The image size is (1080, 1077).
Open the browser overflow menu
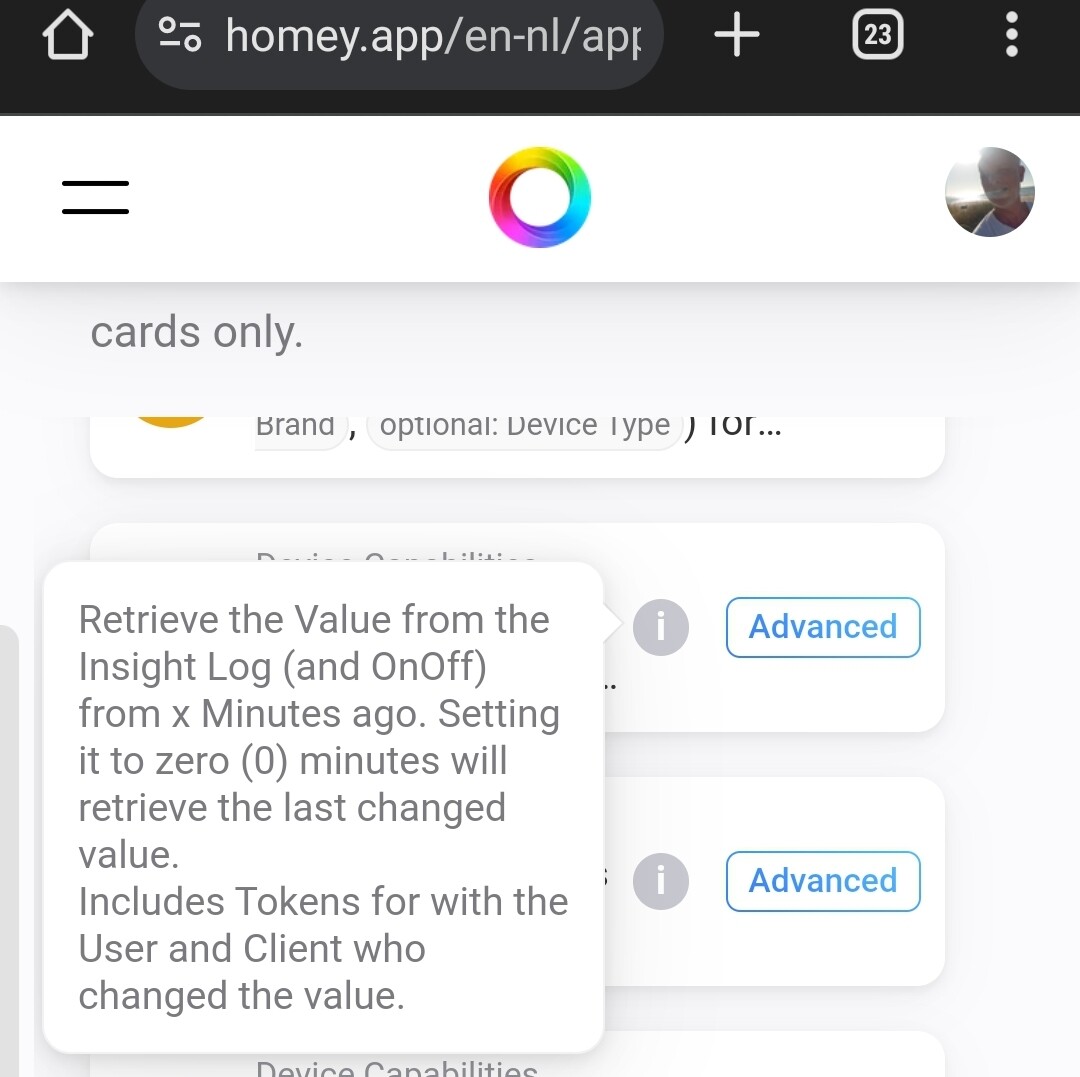[x=1012, y=37]
